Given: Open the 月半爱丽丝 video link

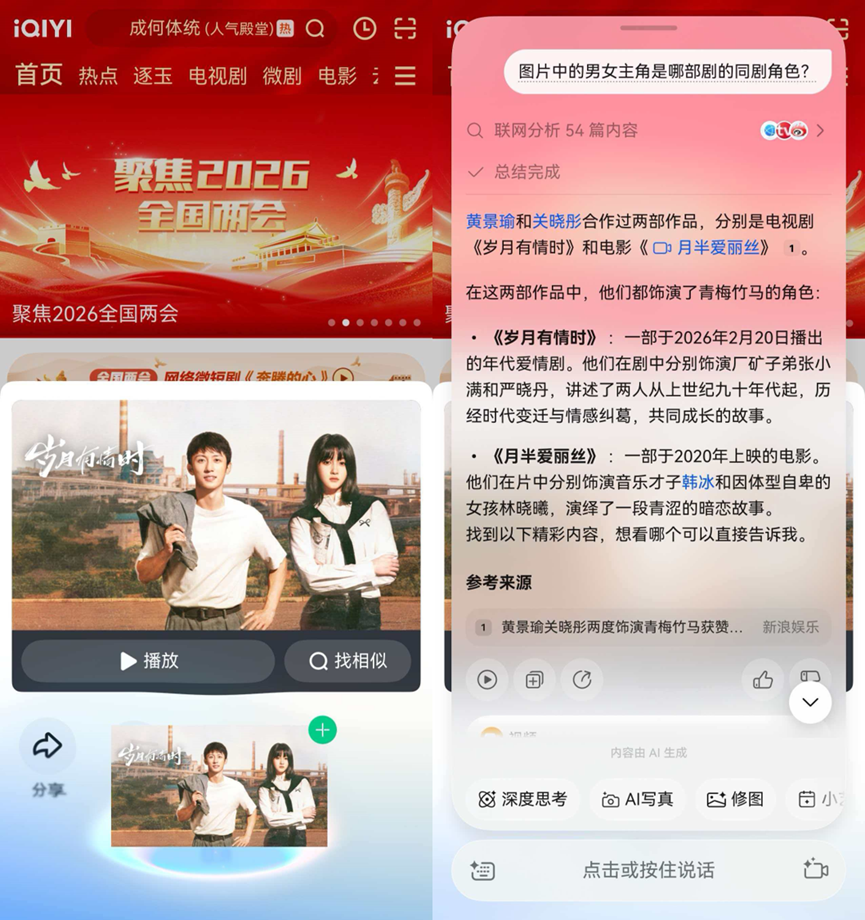Looking at the screenshot, I should pyautogui.click(x=712, y=248).
